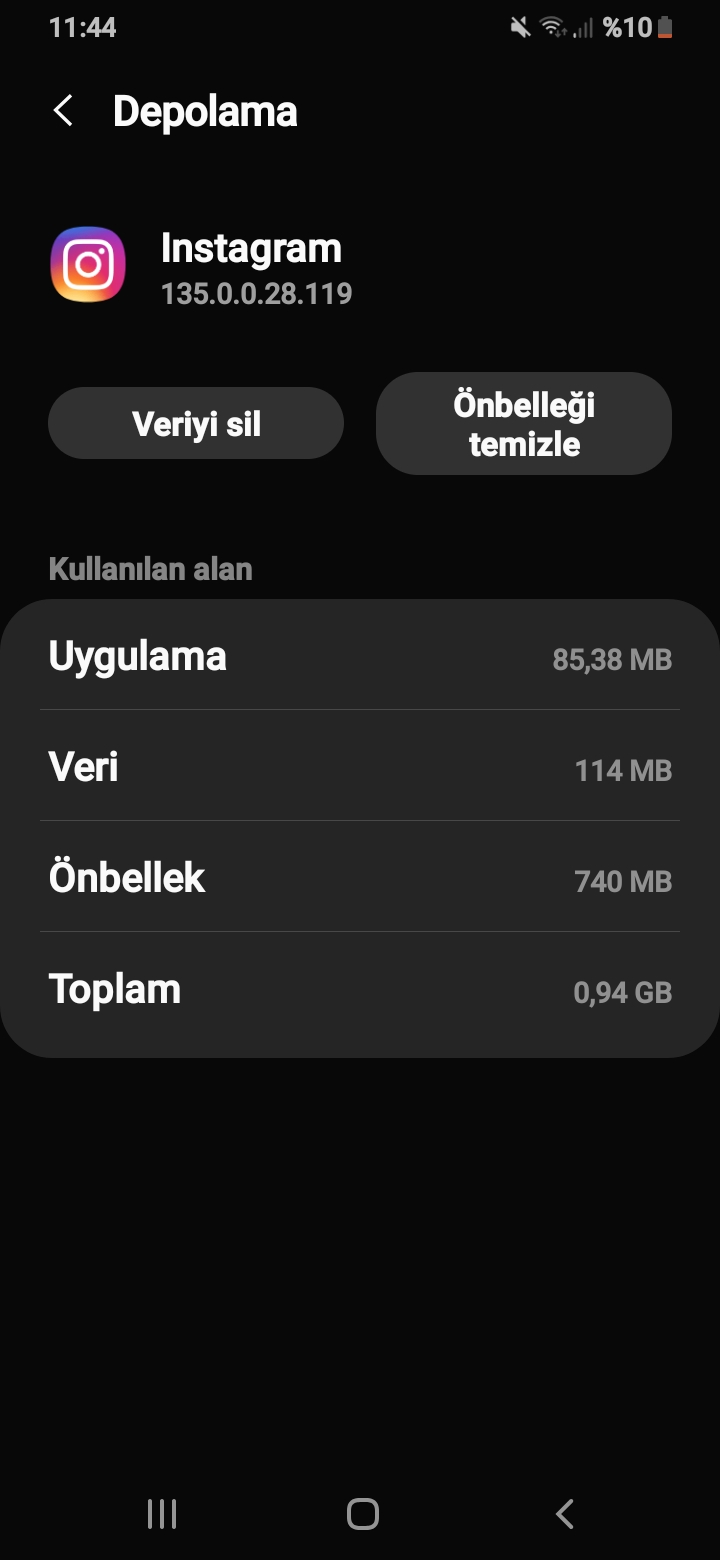This screenshot has width=720, height=1560.
Task: Go back from the Depolama screen
Action: (63, 111)
